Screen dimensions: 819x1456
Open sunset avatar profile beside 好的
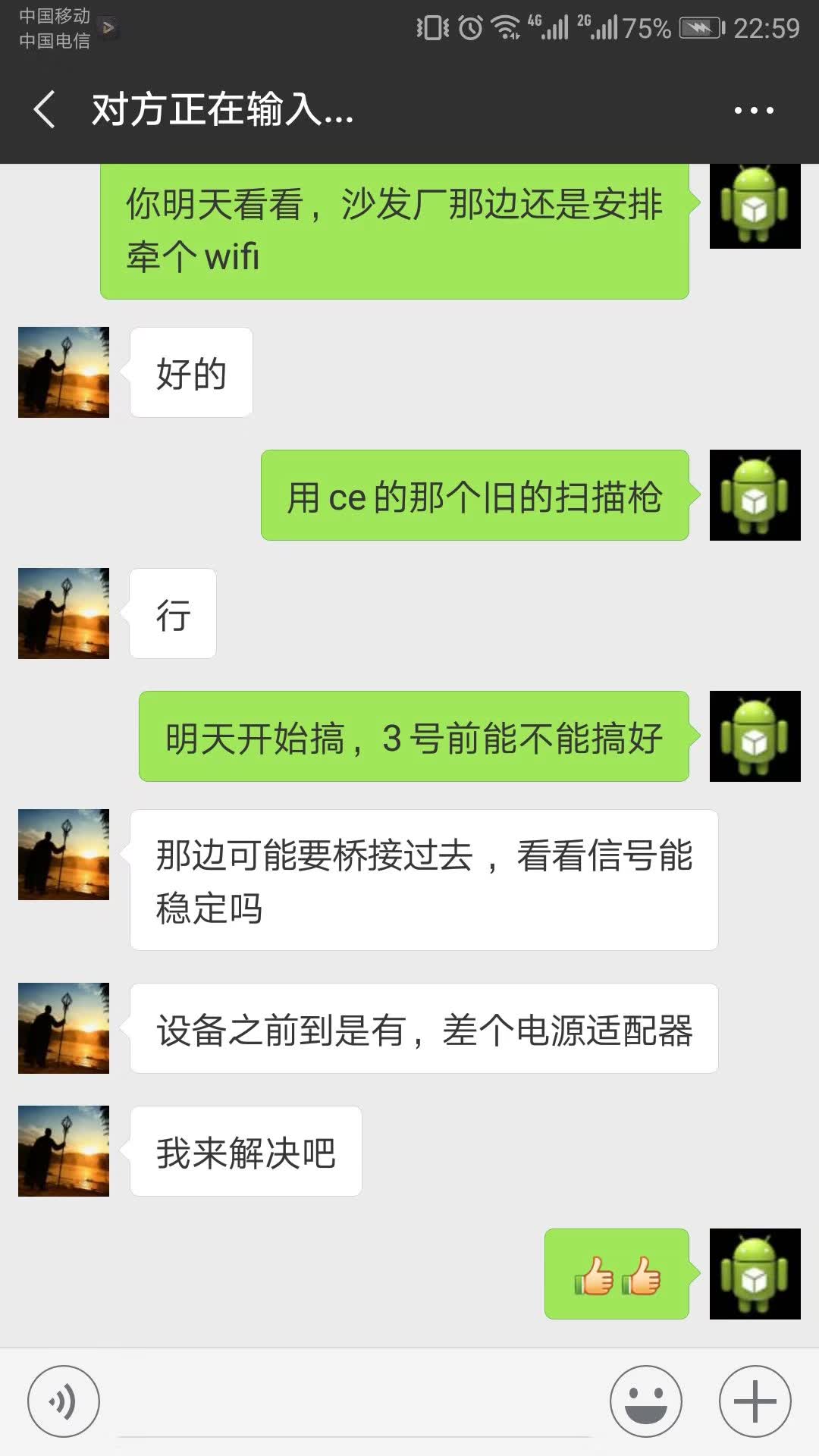click(64, 372)
